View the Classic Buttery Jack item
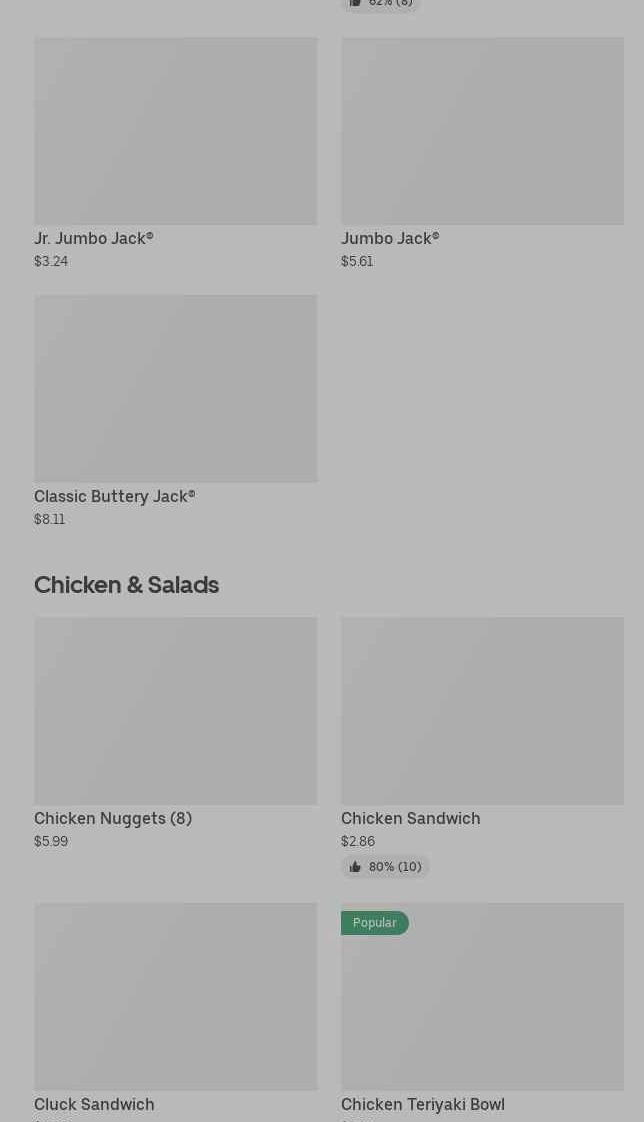The width and height of the screenshot is (644, 1122). pos(175,411)
